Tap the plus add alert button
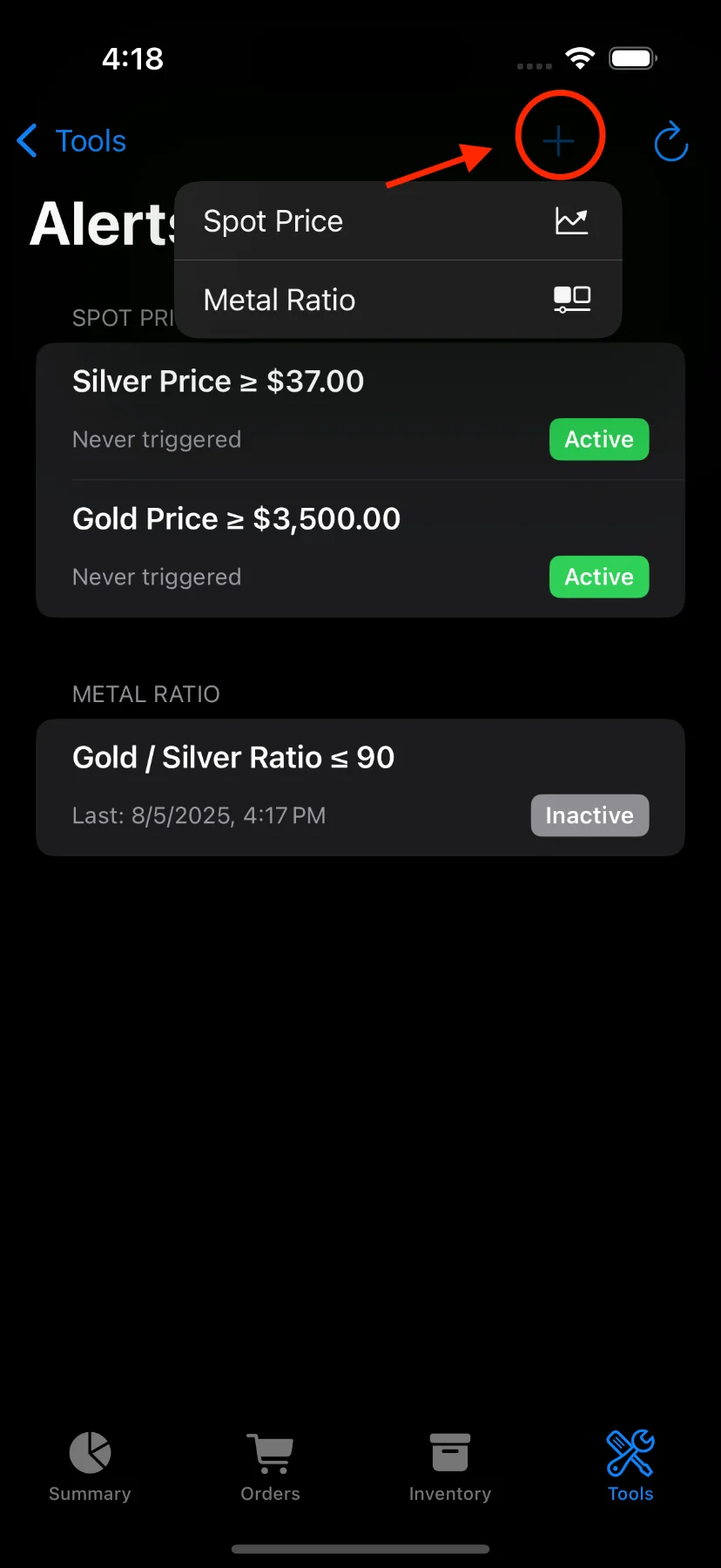 tap(558, 140)
